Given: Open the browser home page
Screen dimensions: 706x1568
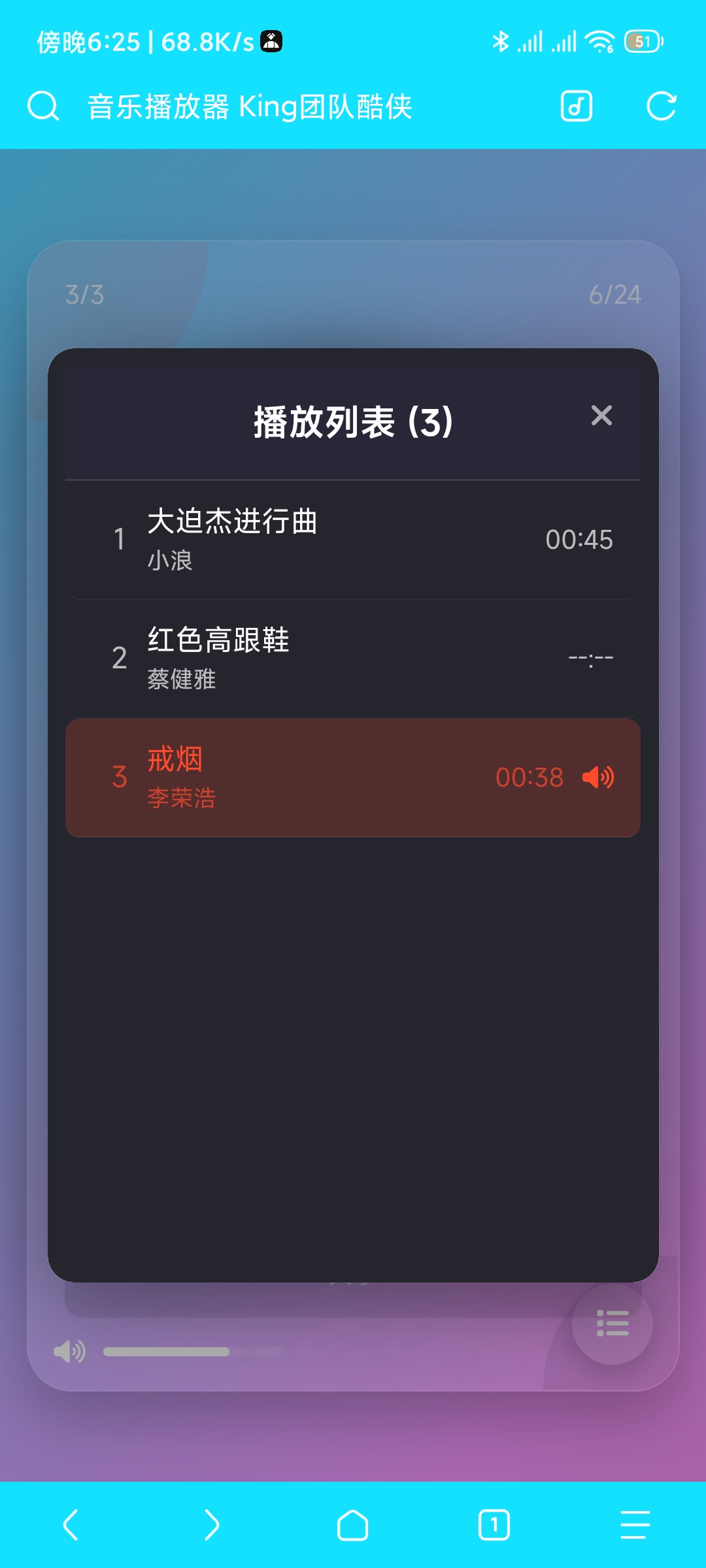Looking at the screenshot, I should (353, 1525).
